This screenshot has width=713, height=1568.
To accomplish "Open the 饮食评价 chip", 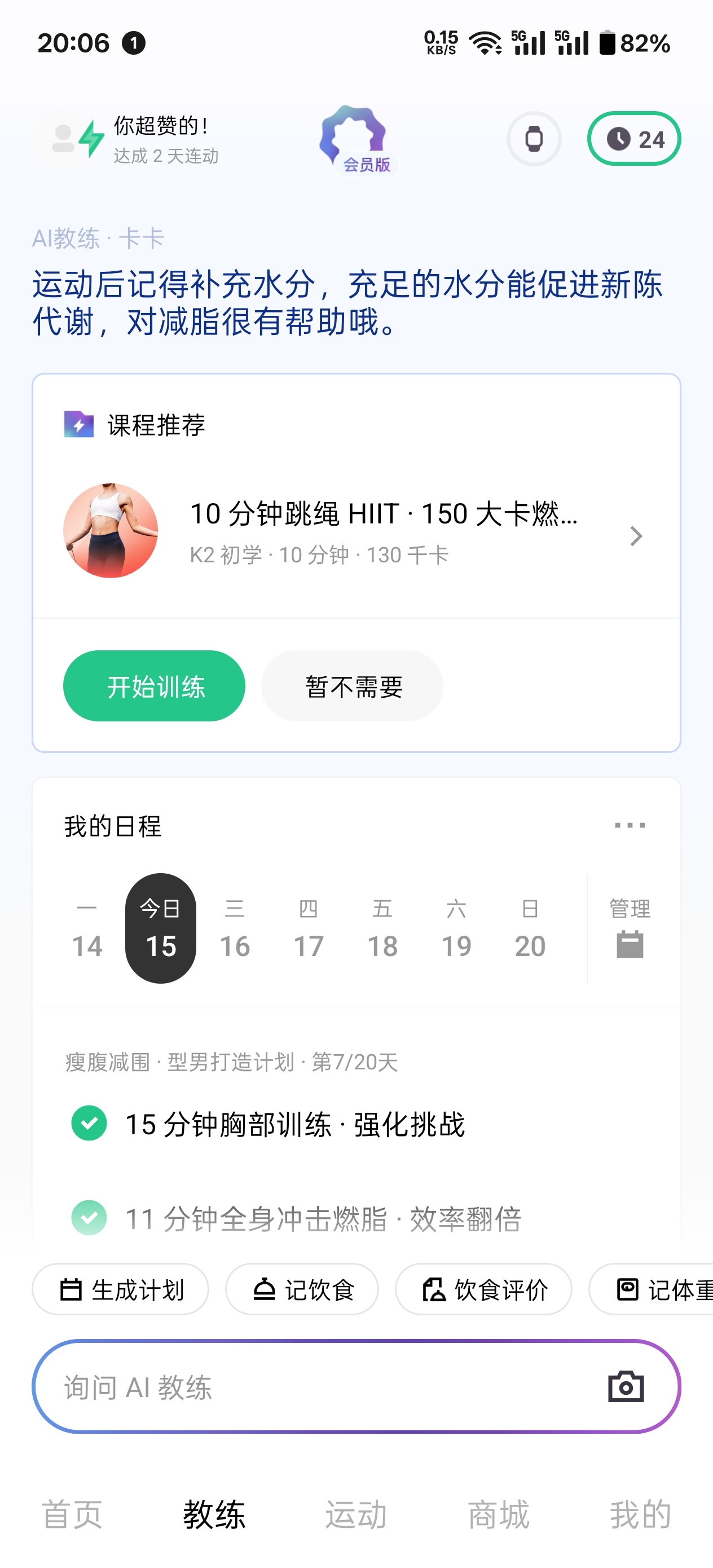I will pyautogui.click(x=483, y=1289).
